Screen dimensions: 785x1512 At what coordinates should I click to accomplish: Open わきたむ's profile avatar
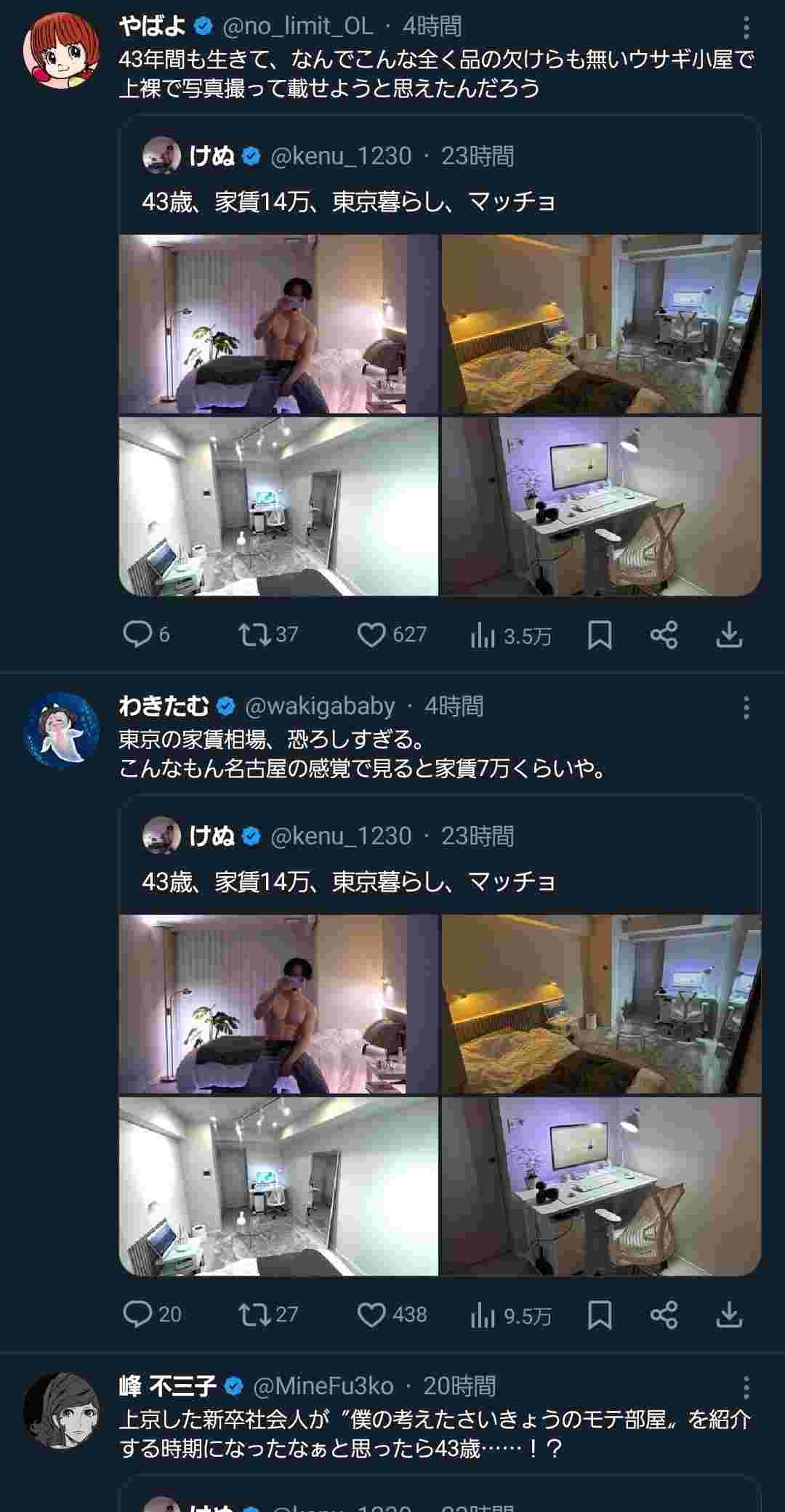click(x=62, y=730)
